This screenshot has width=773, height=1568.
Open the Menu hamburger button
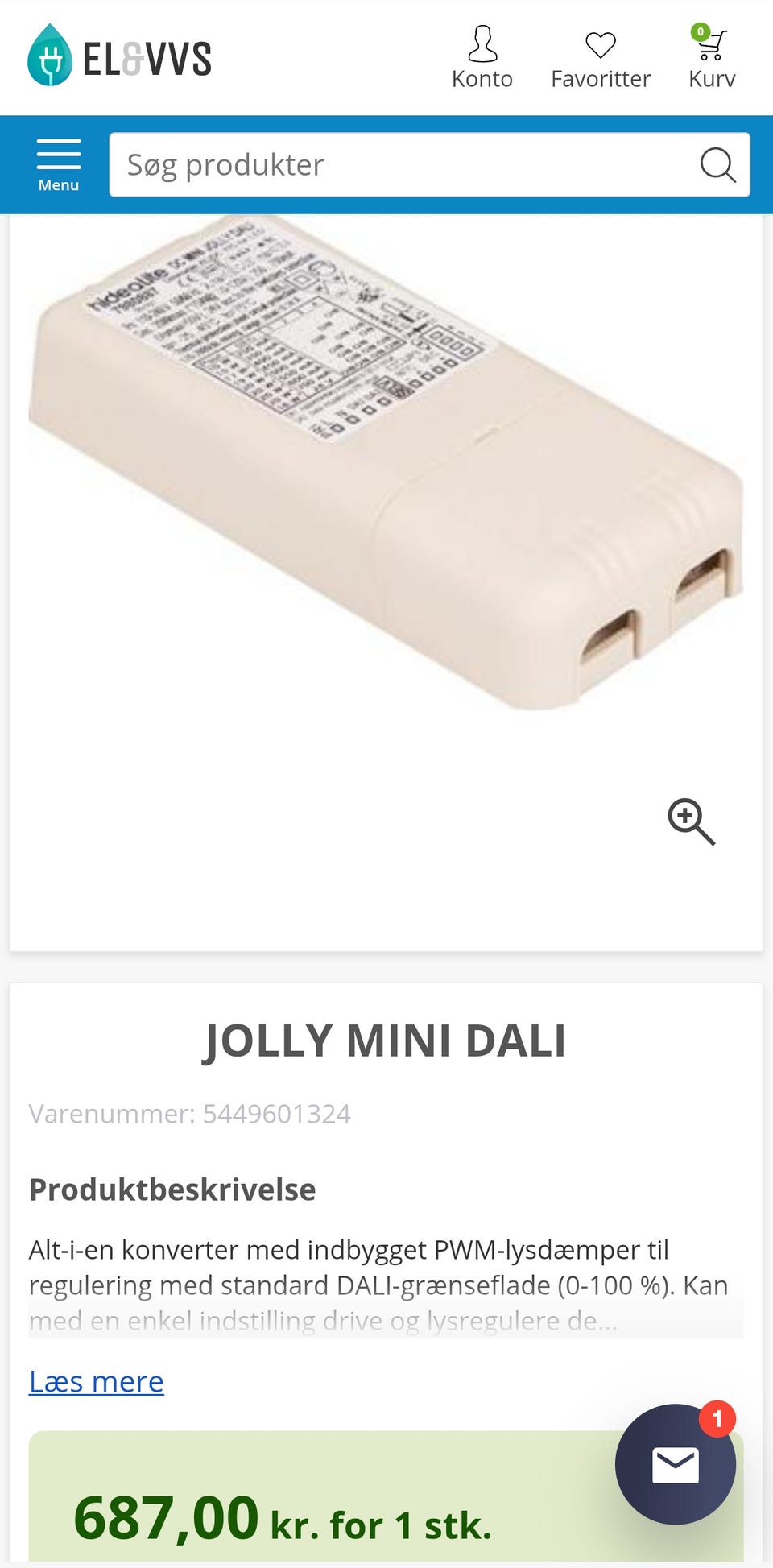(x=59, y=165)
